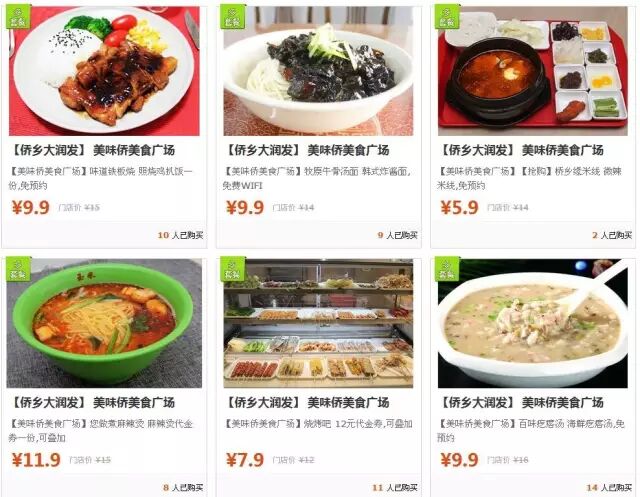Open the ¥7.9 烧烤吧代金券 deal card
This screenshot has width=640, height=497.
pos(318,324)
